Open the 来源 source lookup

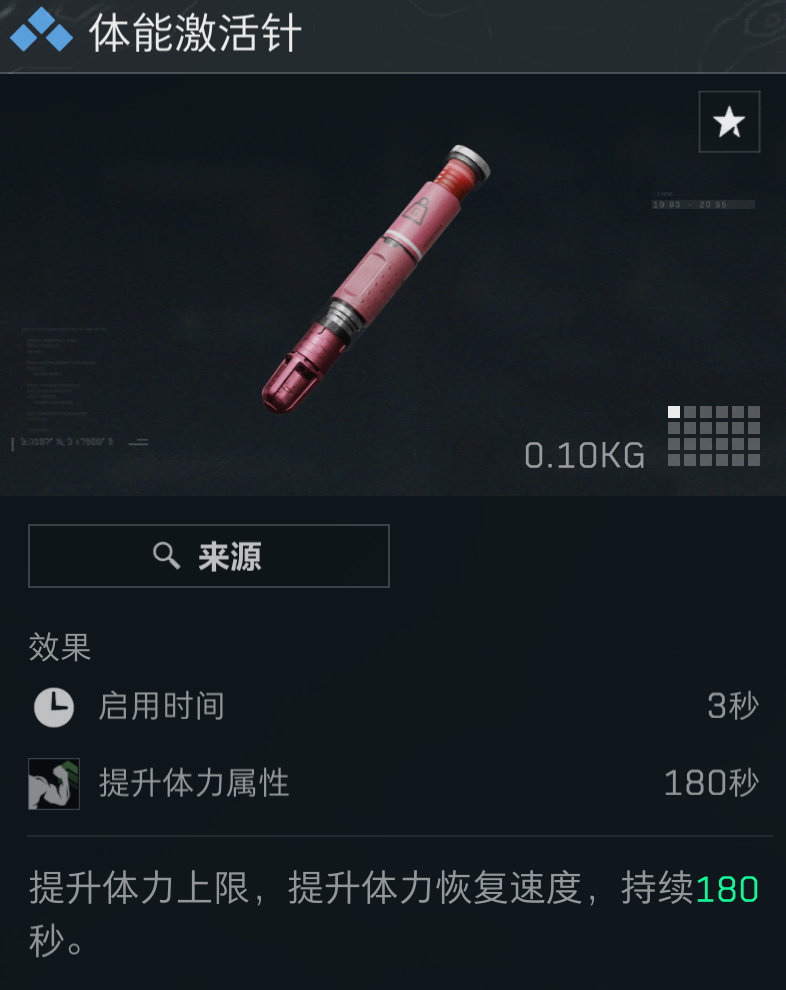208,556
